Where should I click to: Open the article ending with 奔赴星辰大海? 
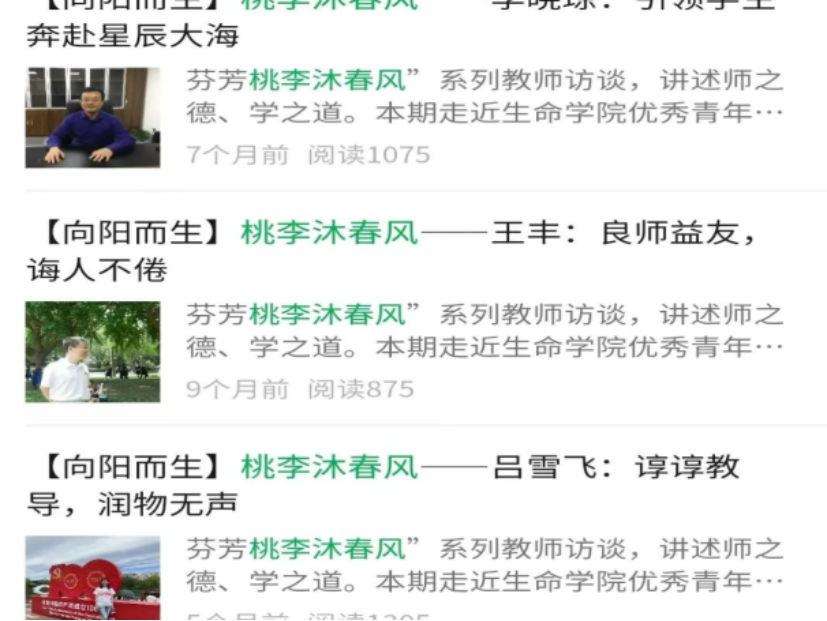[133, 37]
